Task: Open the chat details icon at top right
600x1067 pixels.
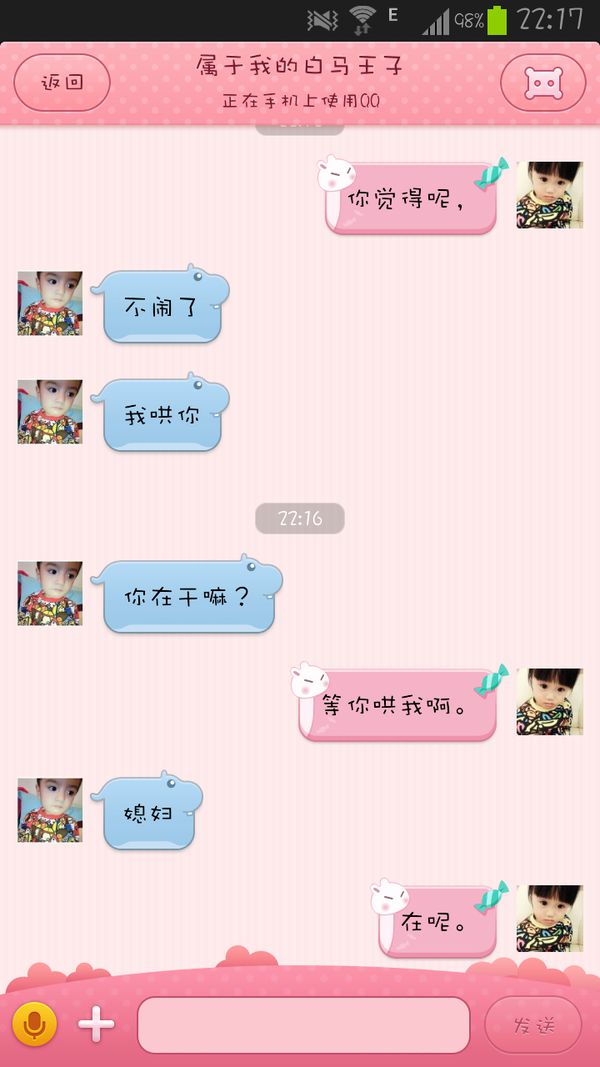Action: tap(543, 82)
